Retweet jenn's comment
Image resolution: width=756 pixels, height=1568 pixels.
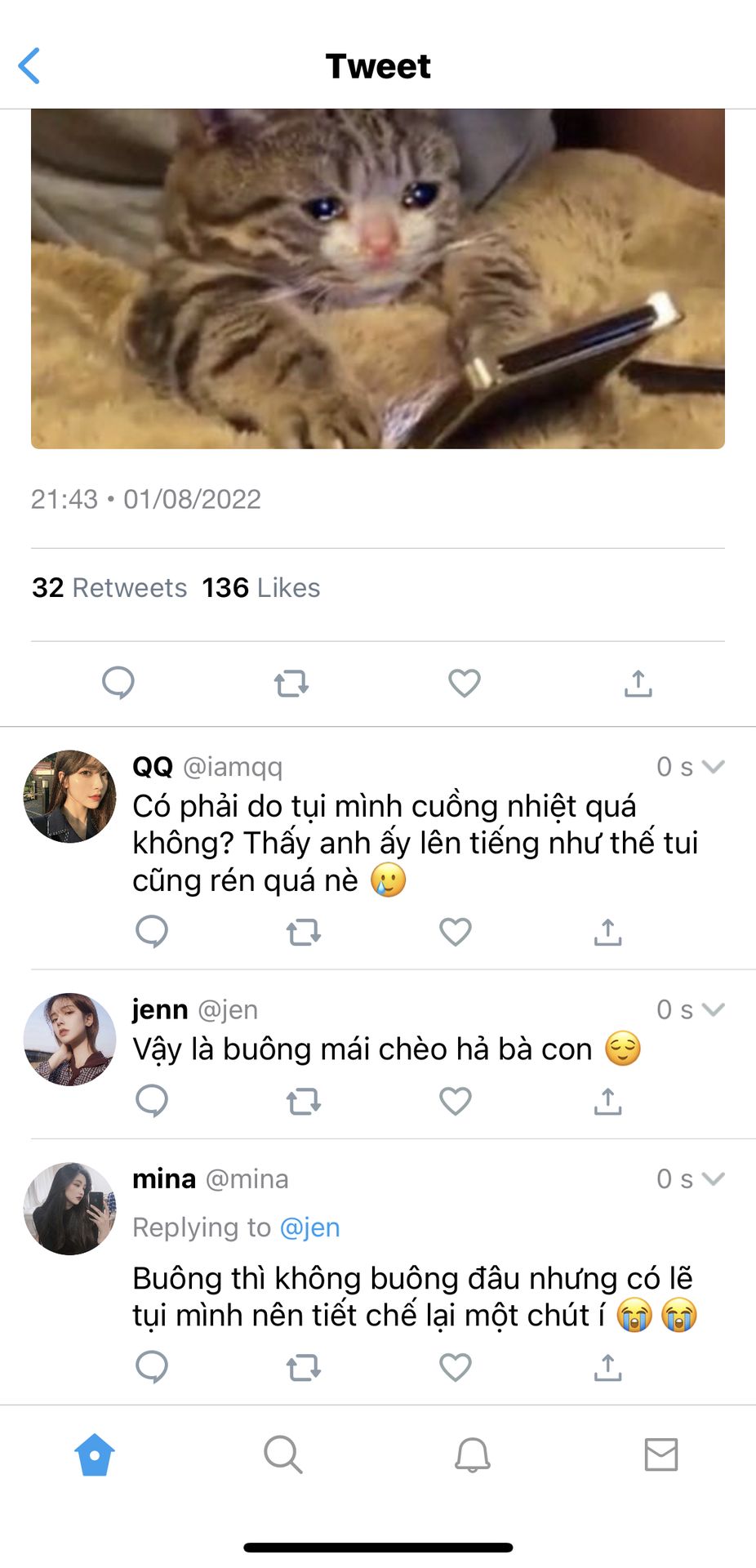click(x=304, y=1102)
